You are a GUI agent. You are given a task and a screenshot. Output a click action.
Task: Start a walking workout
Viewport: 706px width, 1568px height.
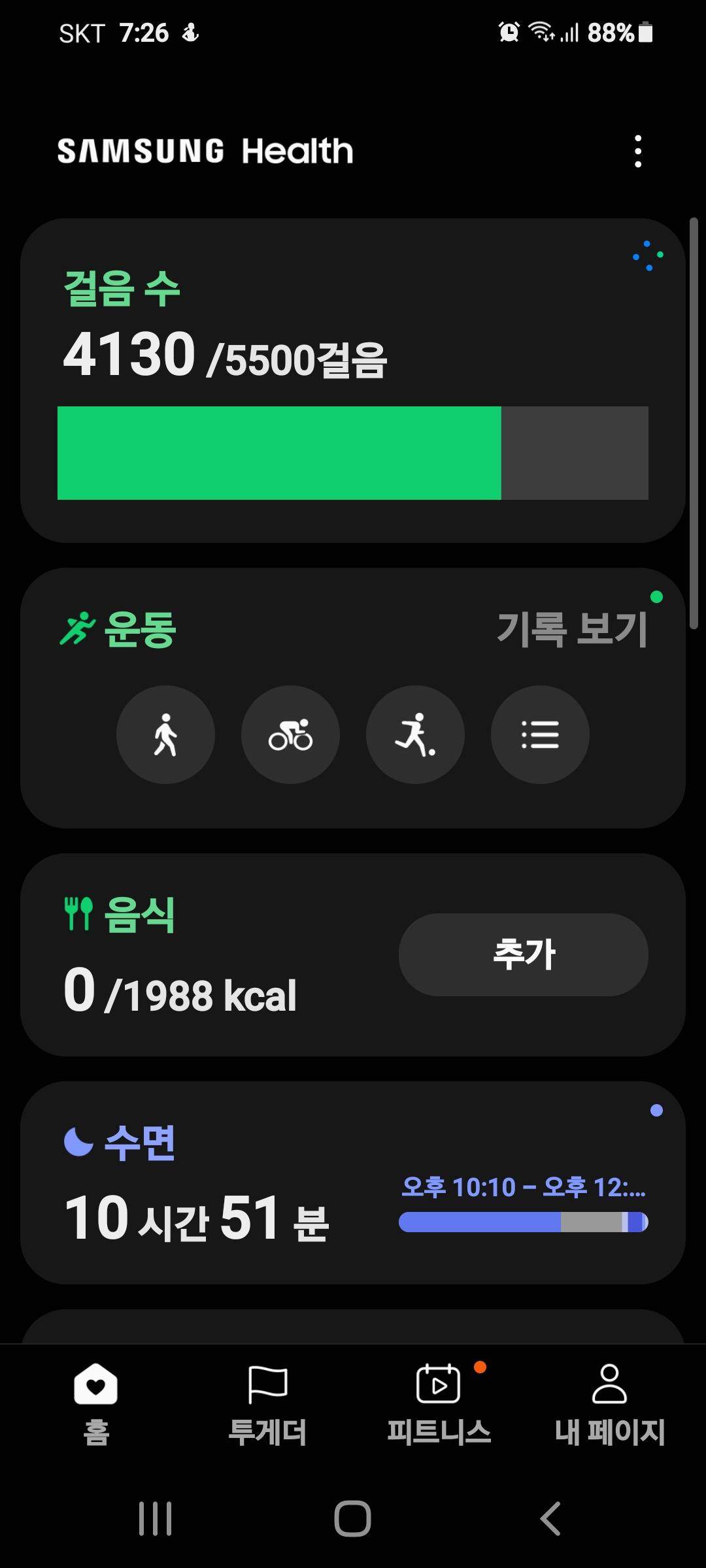[x=165, y=734]
